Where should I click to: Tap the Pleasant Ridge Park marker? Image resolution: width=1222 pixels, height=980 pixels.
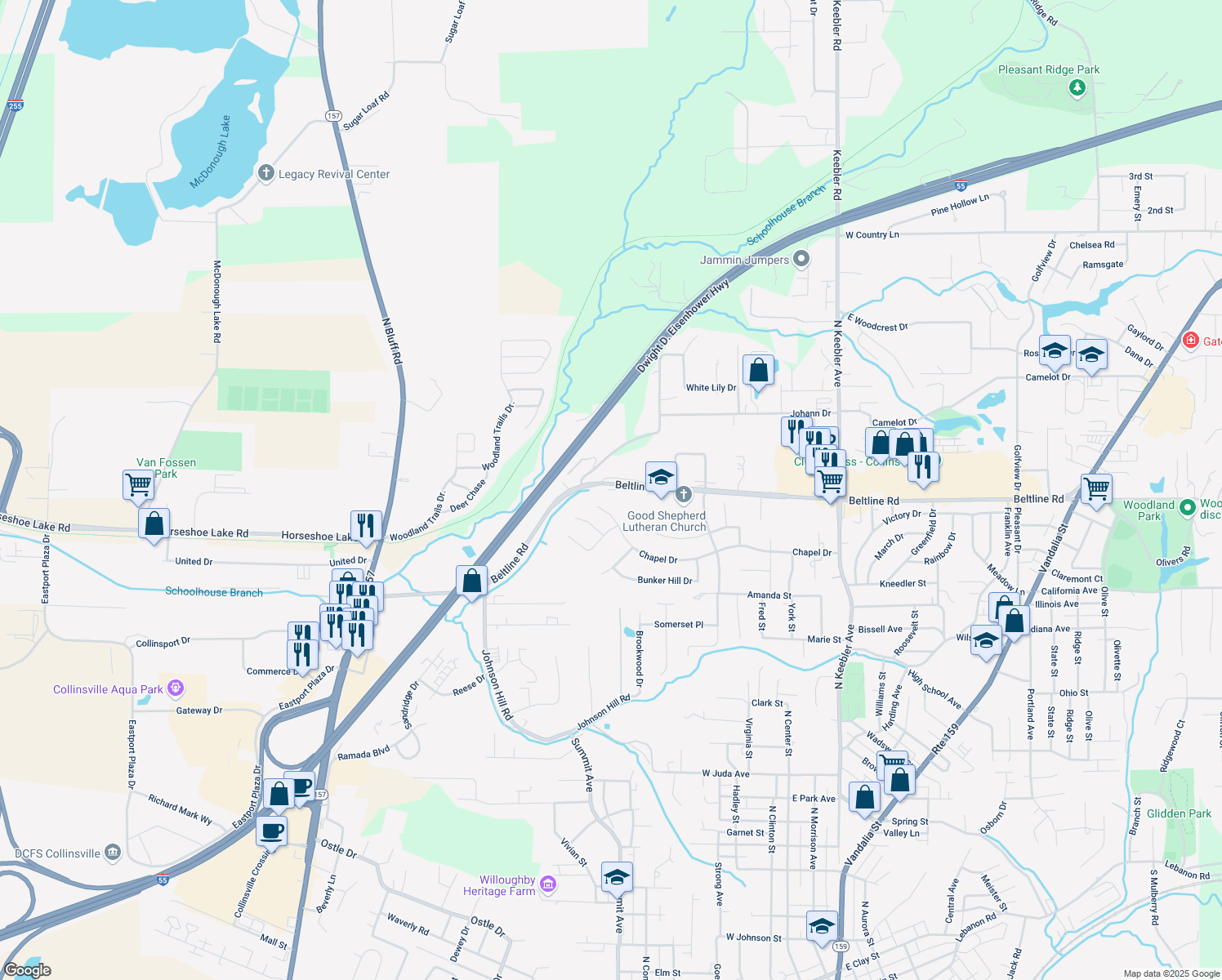pos(1077,87)
